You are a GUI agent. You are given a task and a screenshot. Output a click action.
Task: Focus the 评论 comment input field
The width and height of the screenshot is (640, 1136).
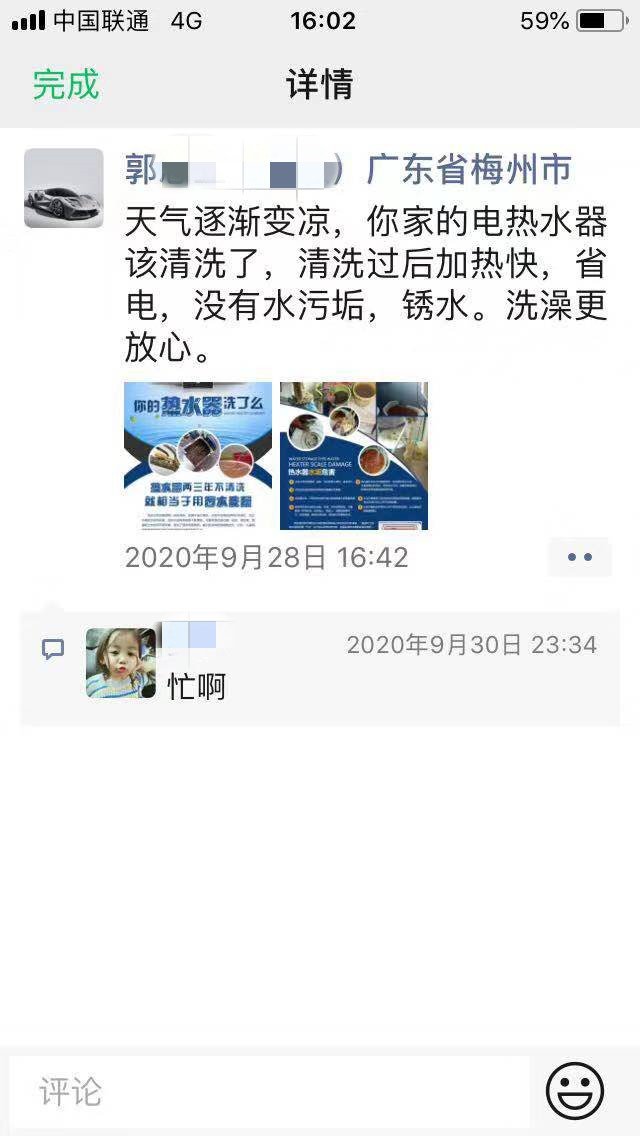tap(270, 1091)
